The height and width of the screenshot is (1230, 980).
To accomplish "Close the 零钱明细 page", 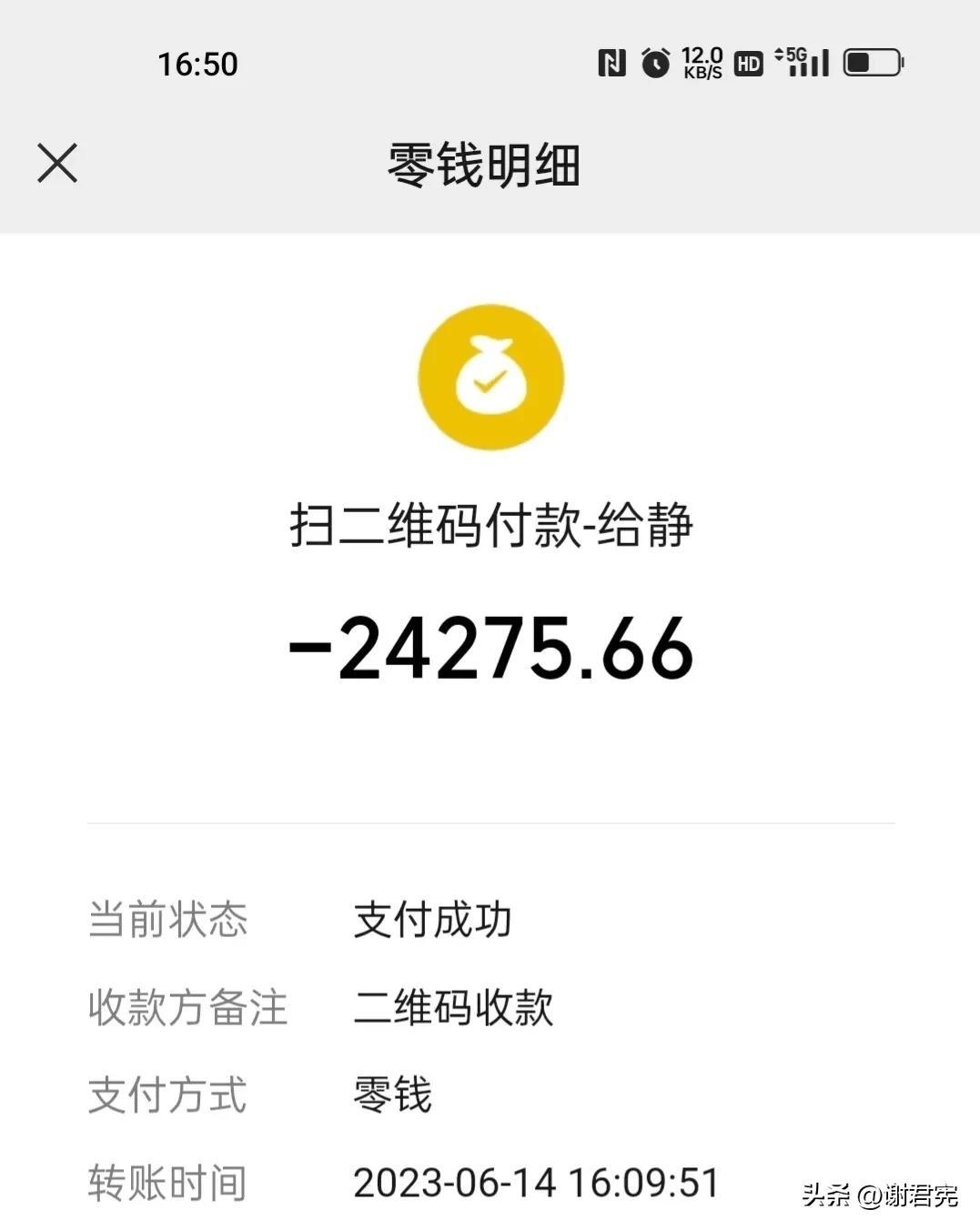I will point(57,164).
